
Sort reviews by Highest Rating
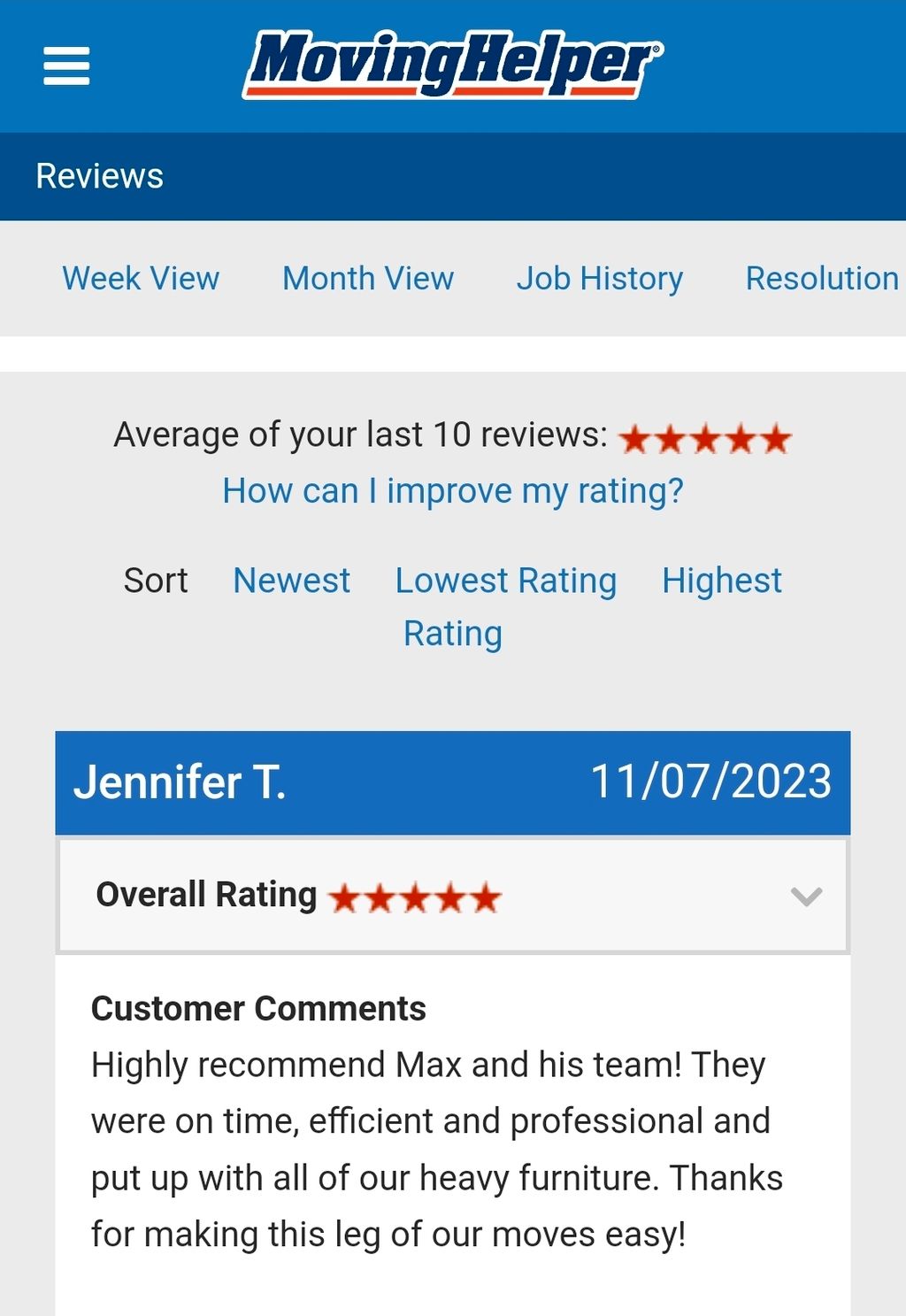[722, 581]
